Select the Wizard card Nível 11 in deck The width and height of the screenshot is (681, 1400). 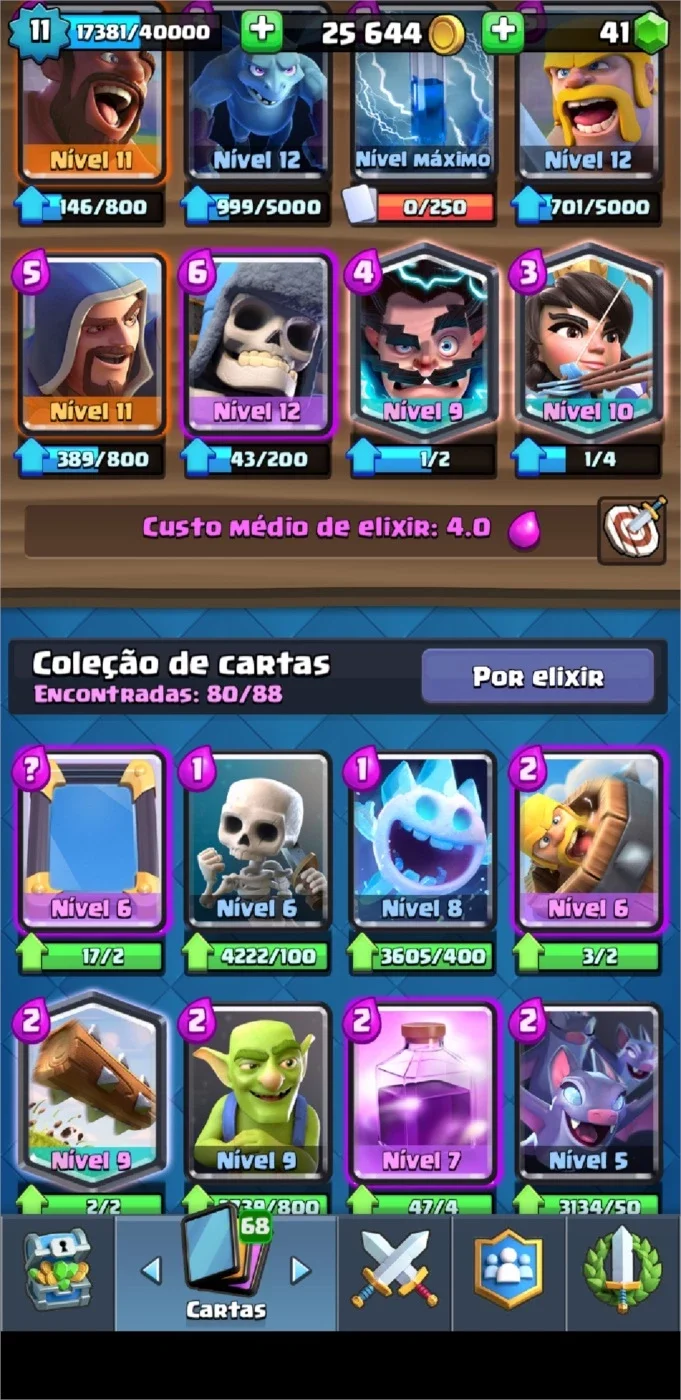[91, 345]
